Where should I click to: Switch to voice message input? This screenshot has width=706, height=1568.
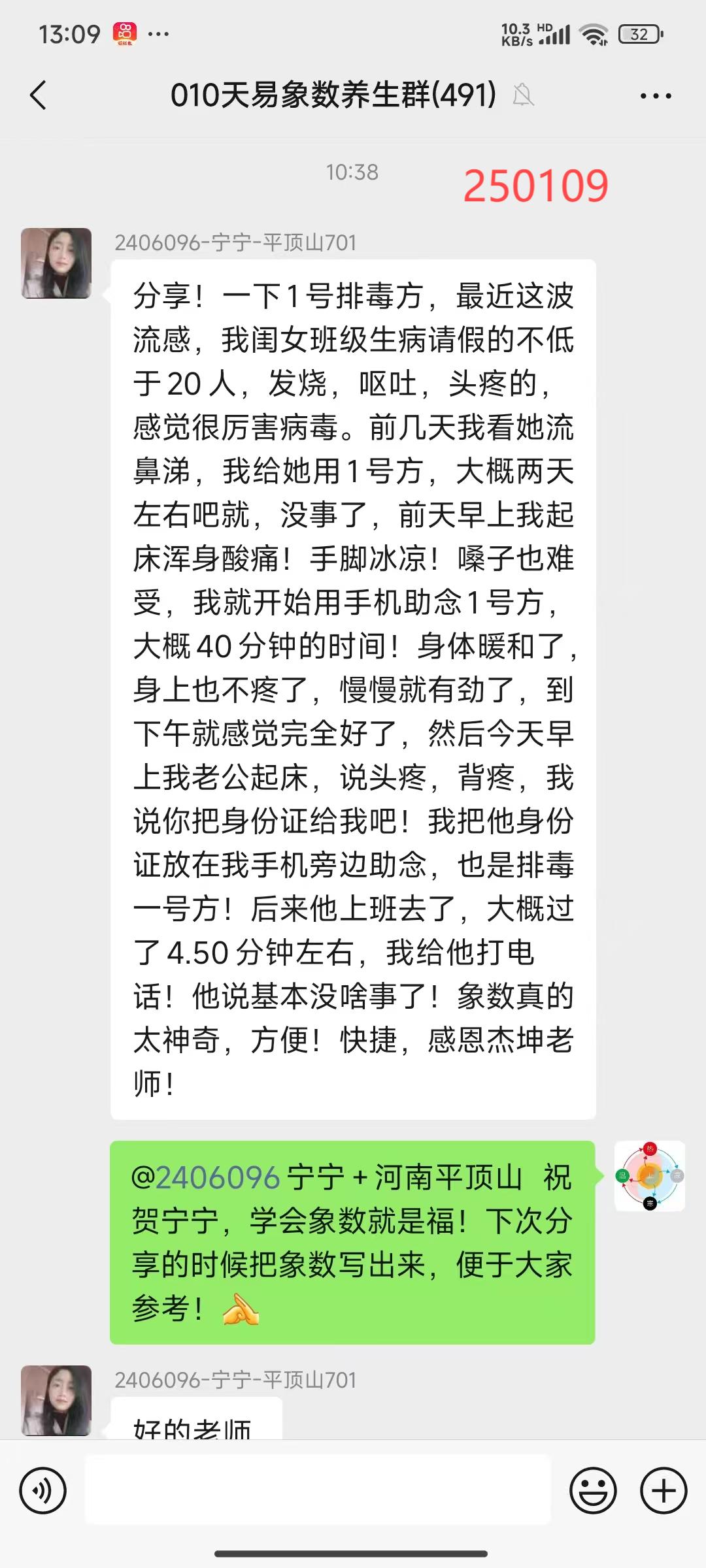pyautogui.click(x=43, y=1491)
